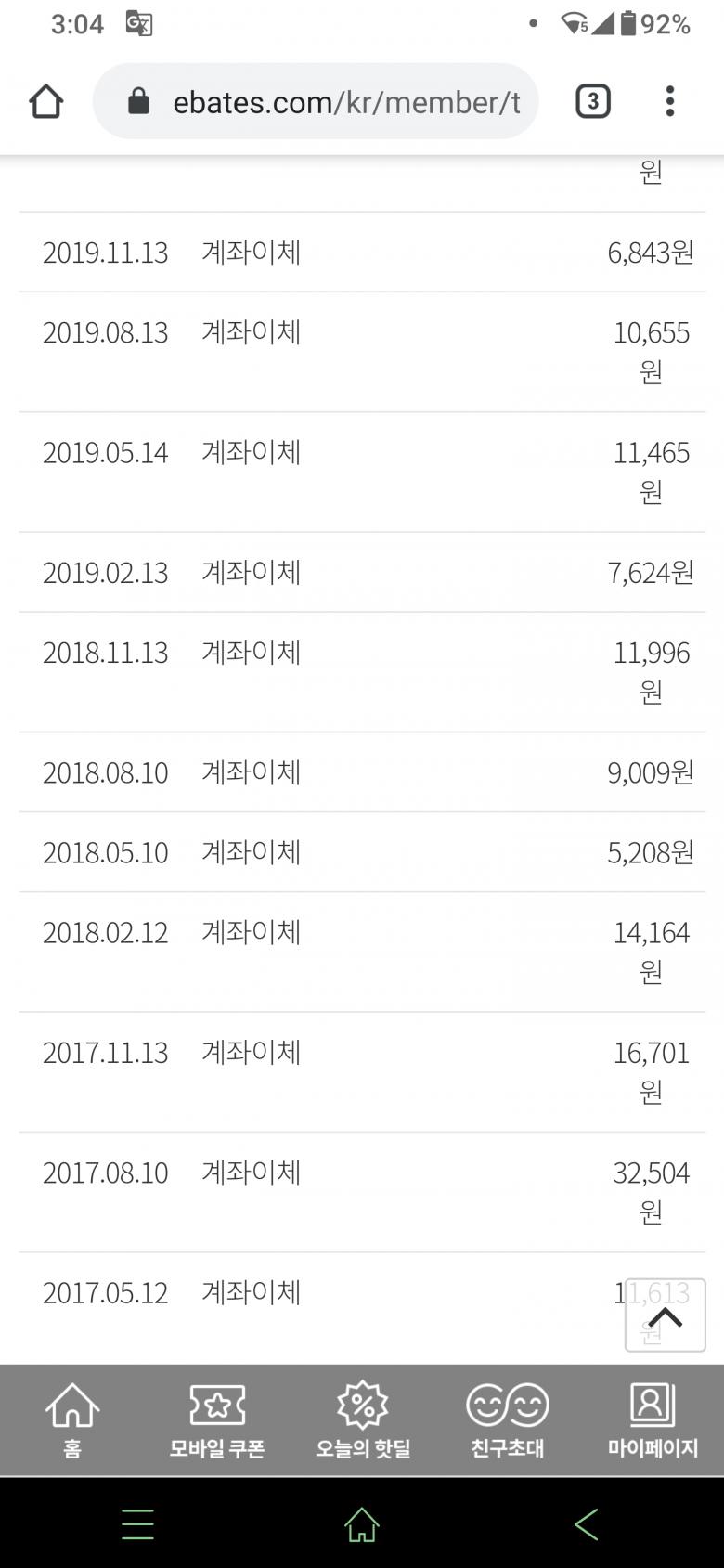The width and height of the screenshot is (724, 1568).
Task: Open the 마이페이지 tab
Action: pyautogui.click(x=653, y=1419)
